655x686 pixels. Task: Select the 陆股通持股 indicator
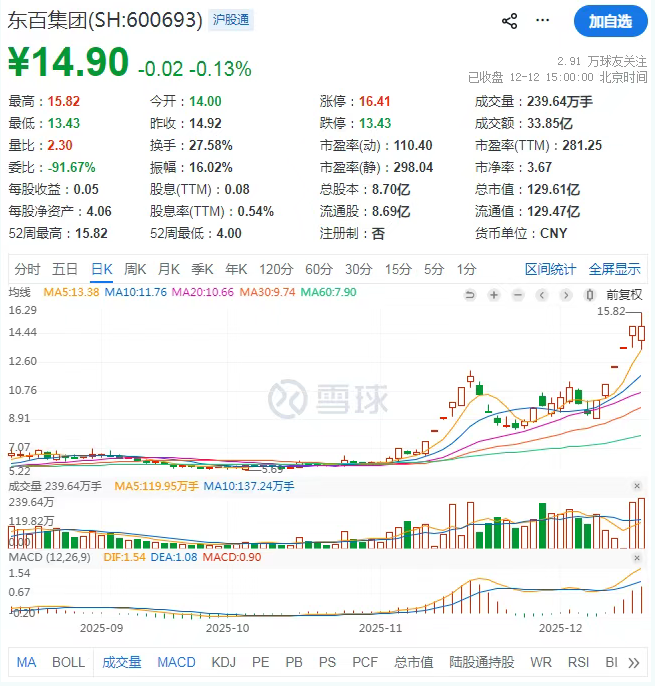click(482, 662)
